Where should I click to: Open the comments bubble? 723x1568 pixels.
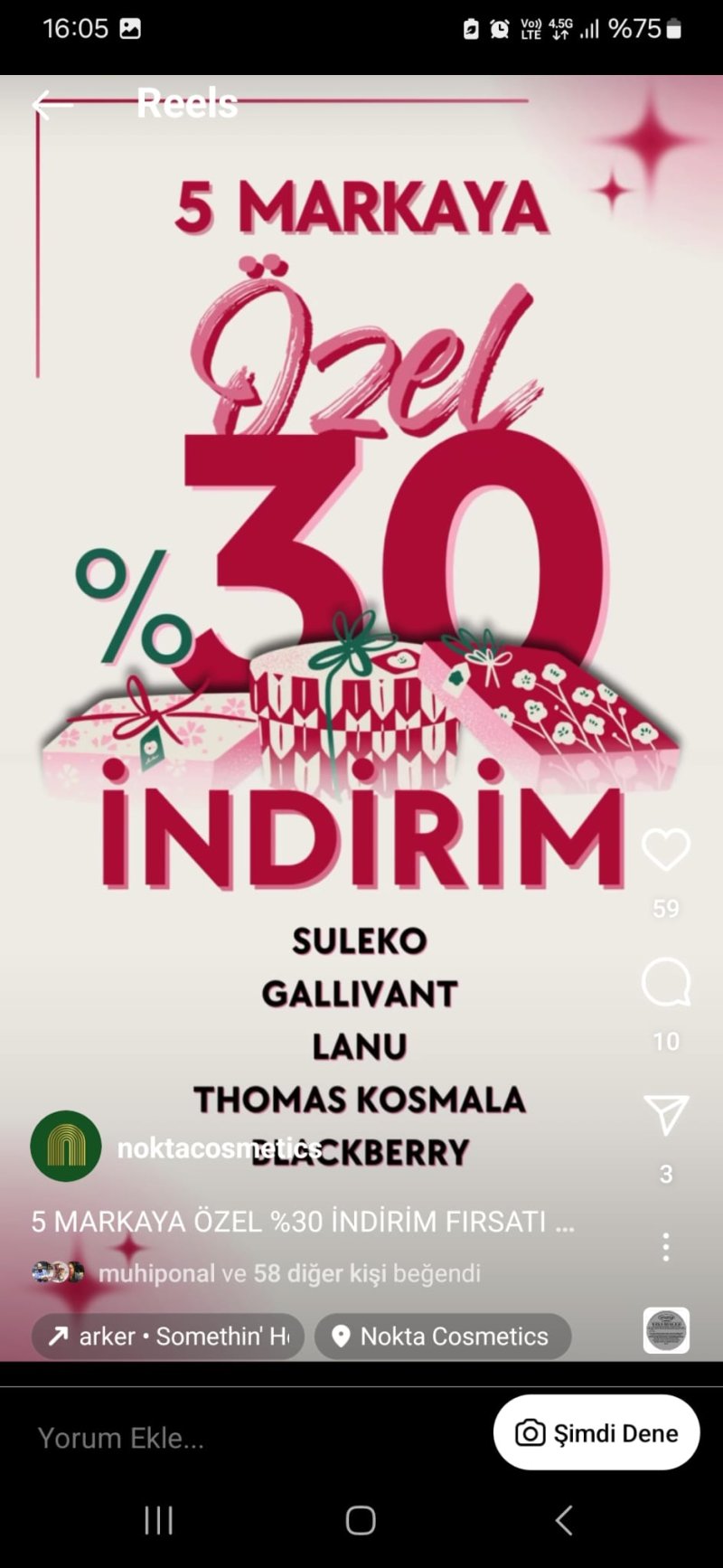coord(666,983)
